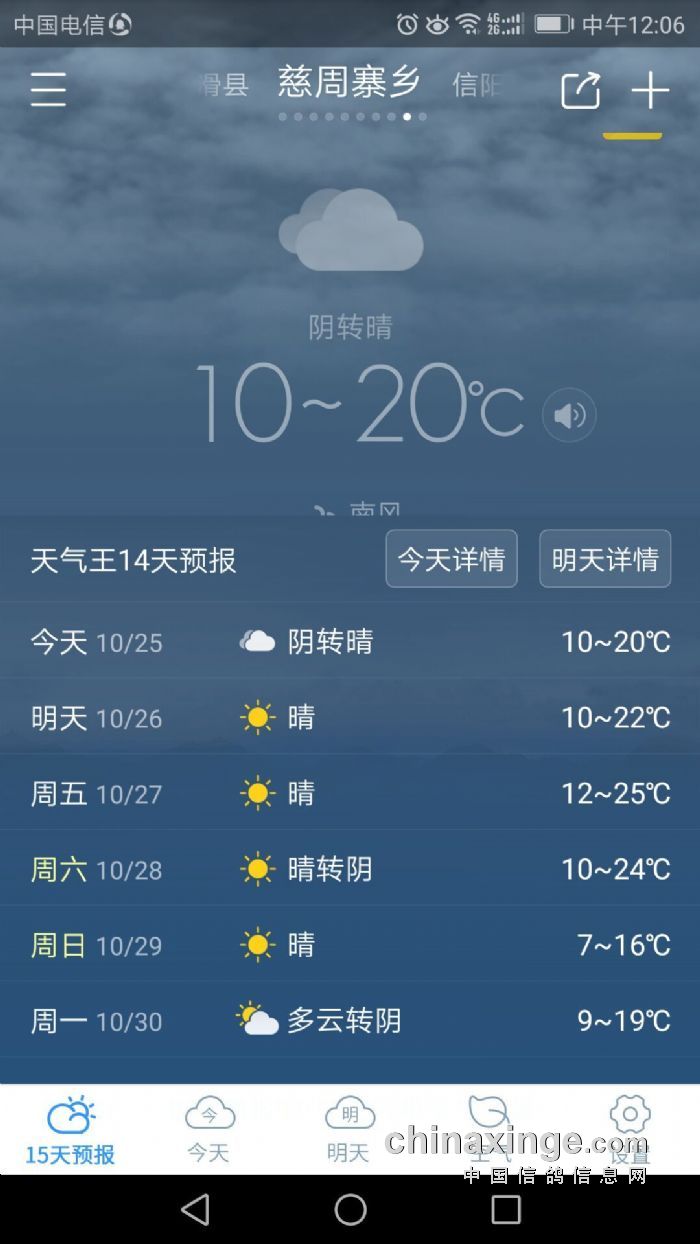Open 明天详情 details
This screenshot has height=1244, width=700.
pos(605,559)
